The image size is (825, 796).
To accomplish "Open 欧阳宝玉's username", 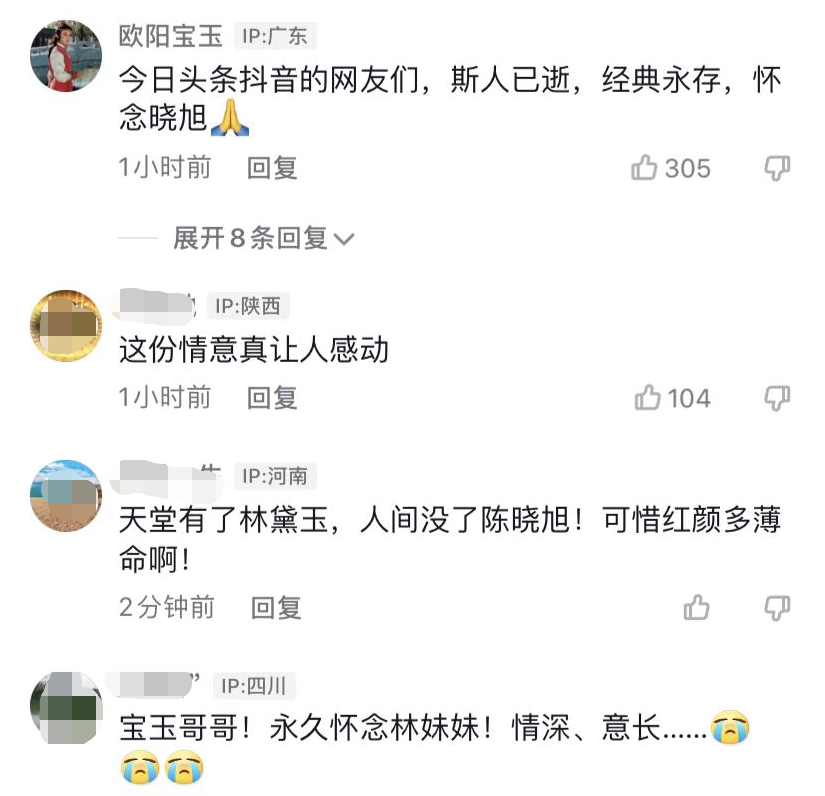I will (x=171, y=37).
